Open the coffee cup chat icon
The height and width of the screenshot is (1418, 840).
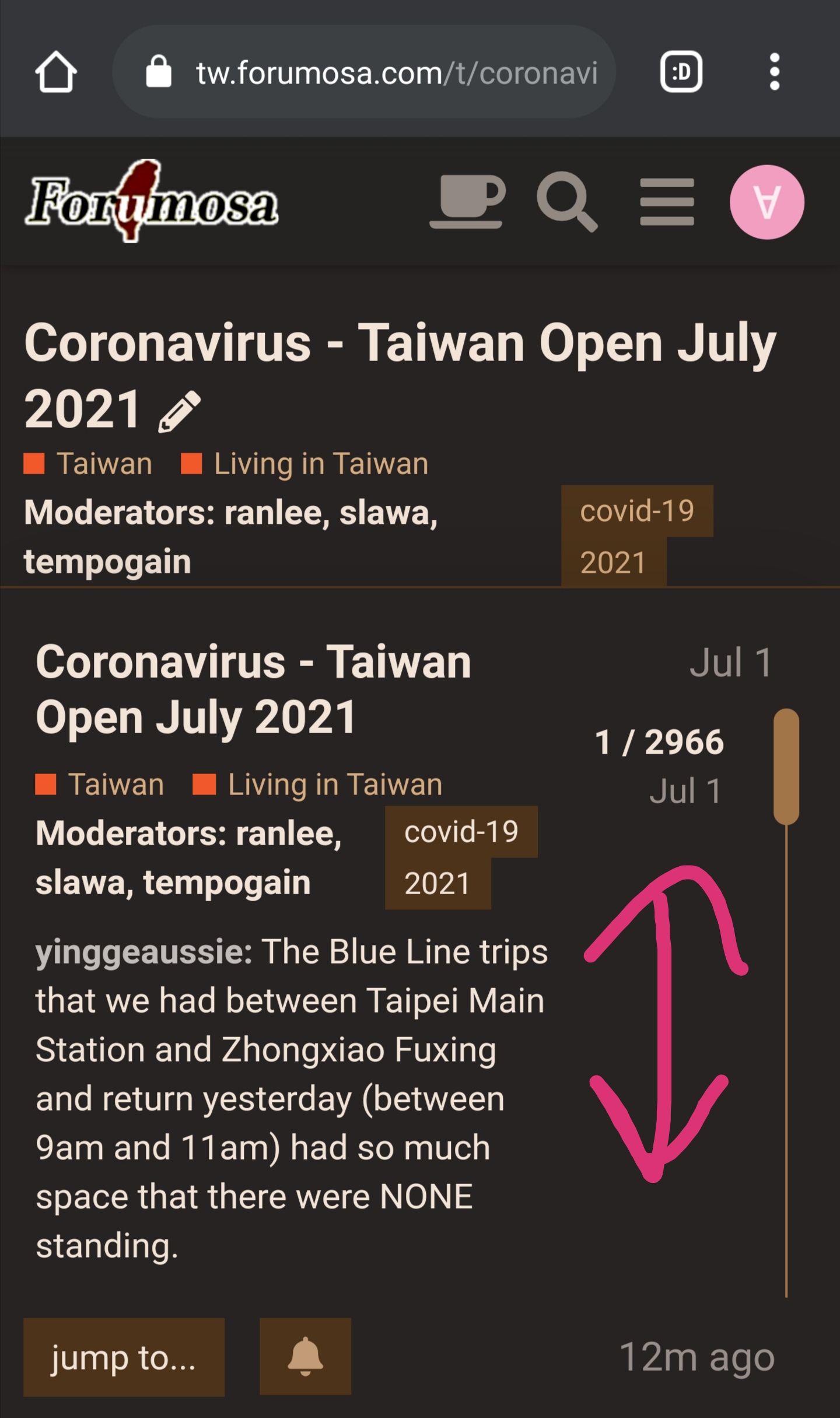467,201
